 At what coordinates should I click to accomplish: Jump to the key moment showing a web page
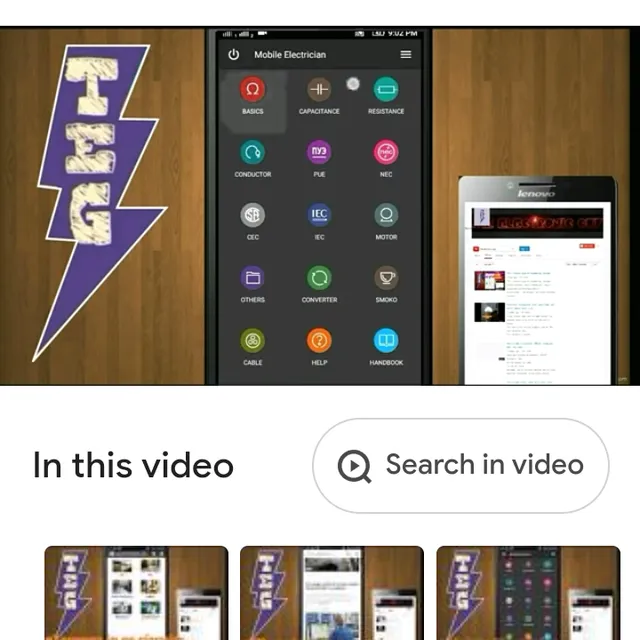(x=331, y=594)
